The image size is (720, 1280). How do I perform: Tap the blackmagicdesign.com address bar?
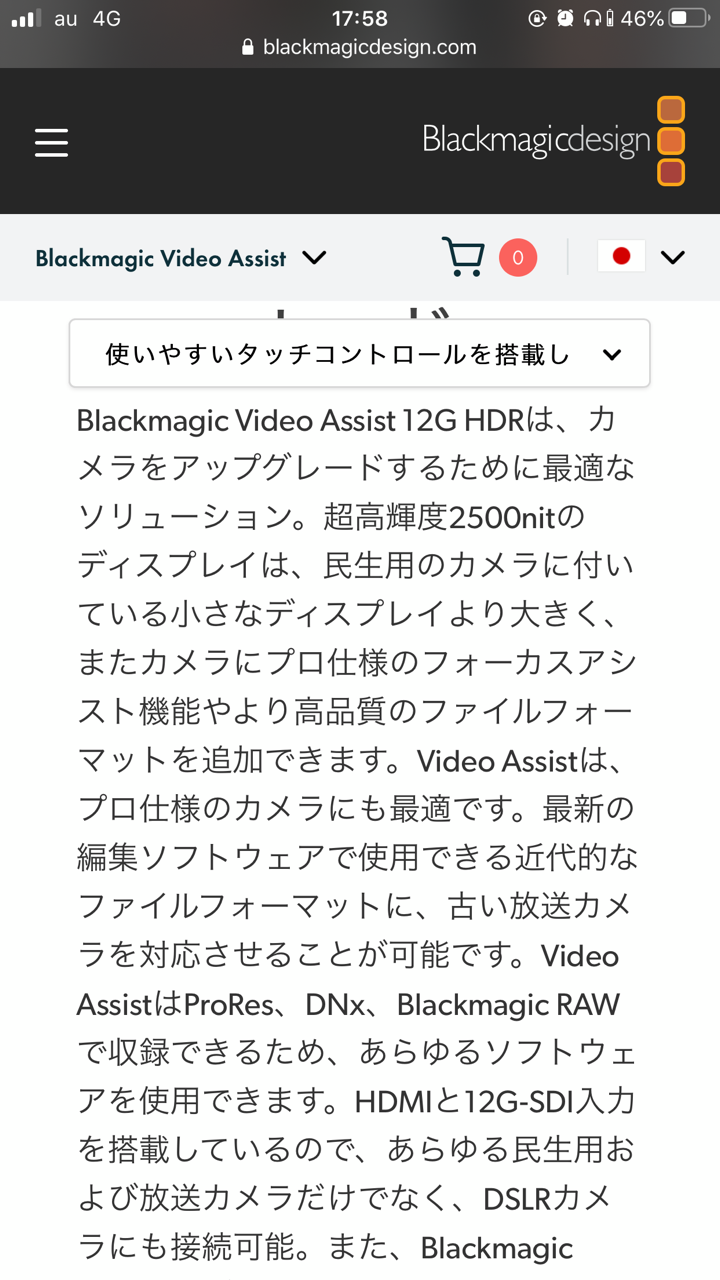[359, 47]
